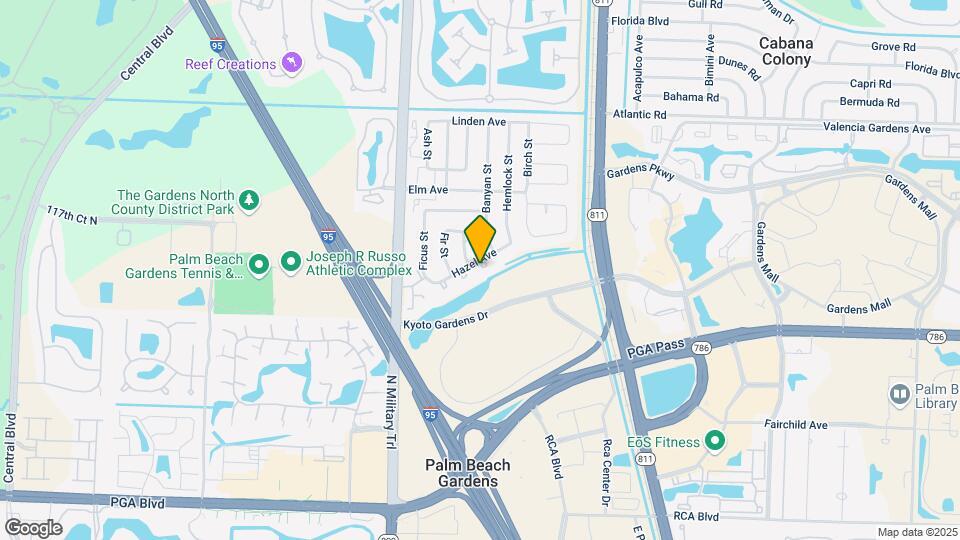Open the Reef Creations place pin
The image size is (960, 540).
tap(291, 64)
